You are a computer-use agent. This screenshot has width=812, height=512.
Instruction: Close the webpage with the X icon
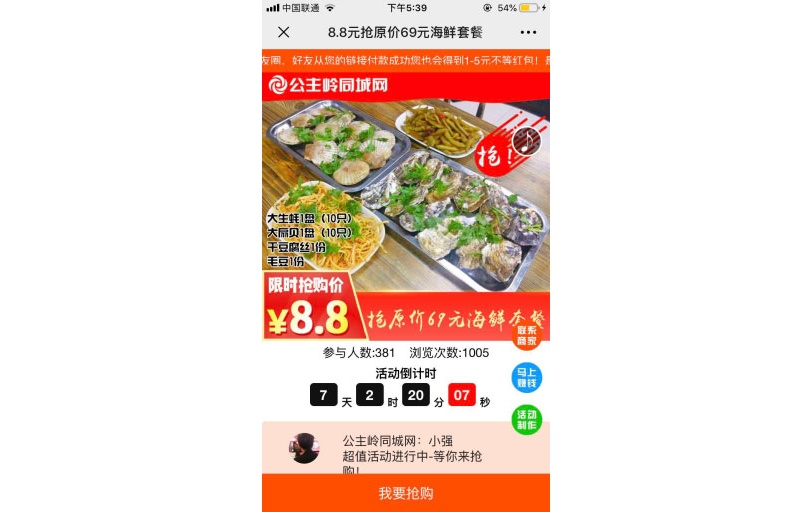[x=284, y=32]
